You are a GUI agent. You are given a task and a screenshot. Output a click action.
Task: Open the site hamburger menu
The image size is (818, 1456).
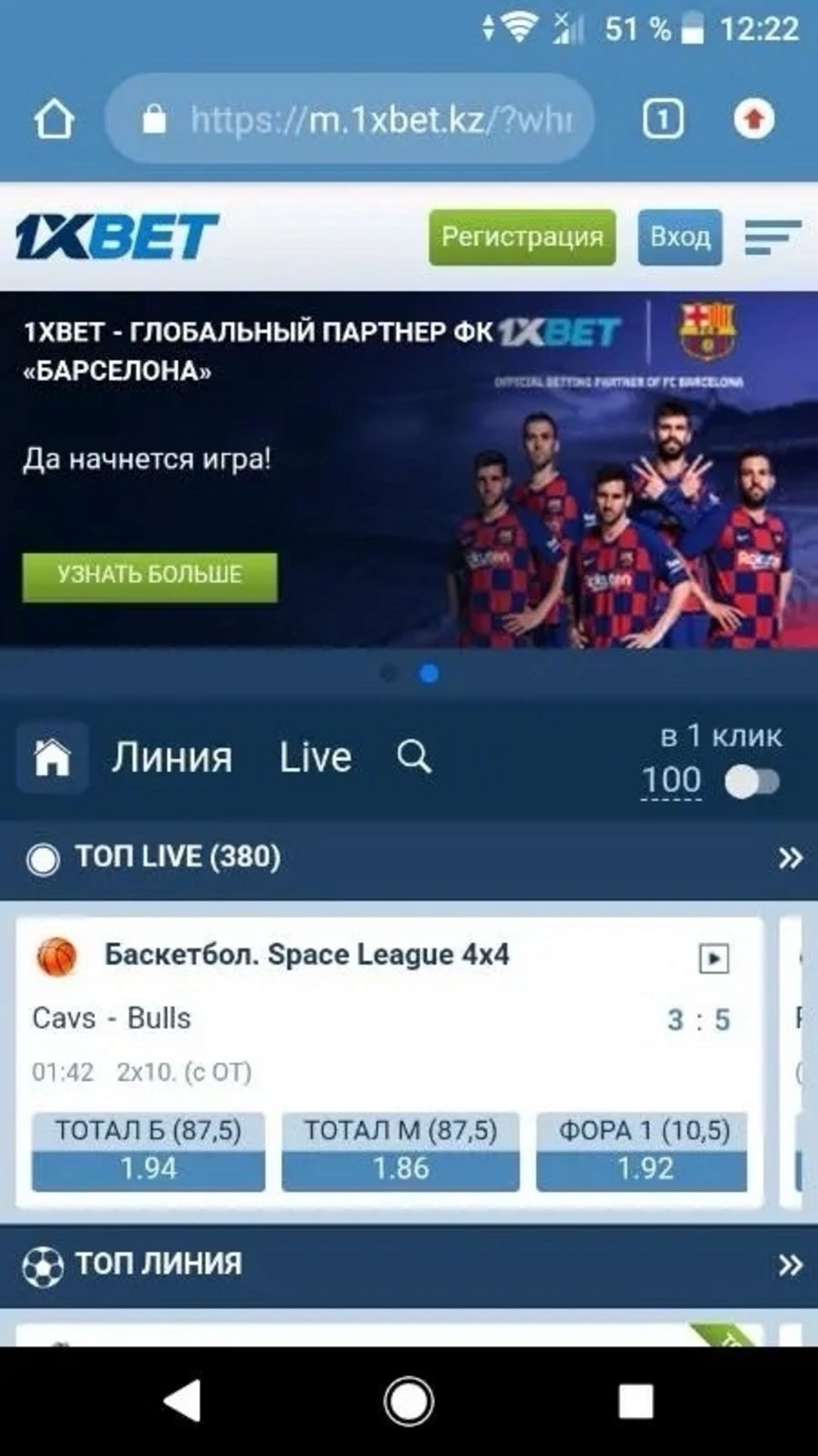coord(772,237)
